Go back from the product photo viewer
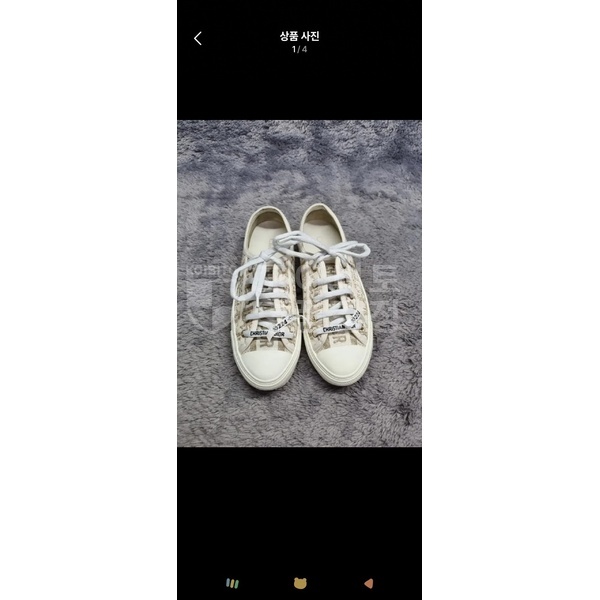Image resolution: width=600 pixels, height=600 pixels. click(198, 39)
